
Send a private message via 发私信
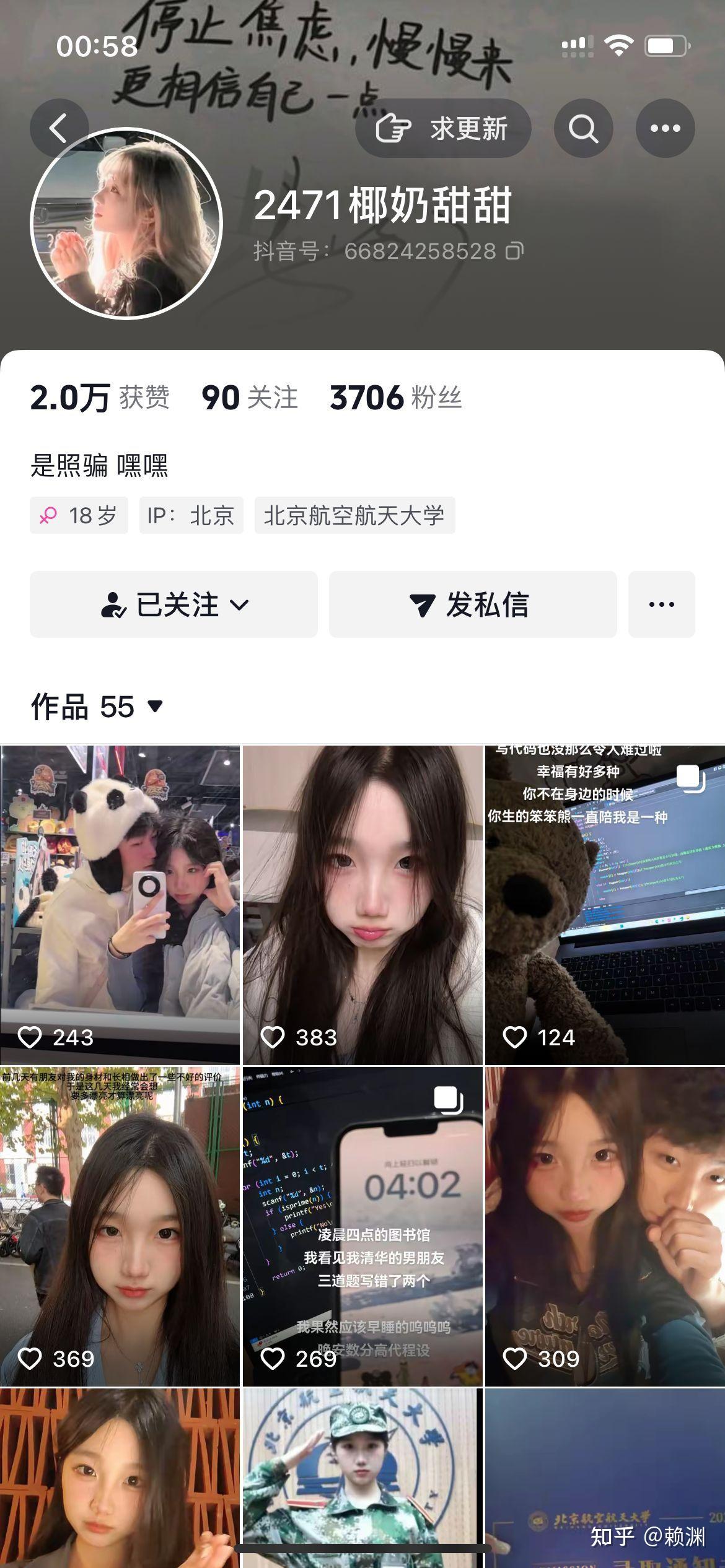472,604
